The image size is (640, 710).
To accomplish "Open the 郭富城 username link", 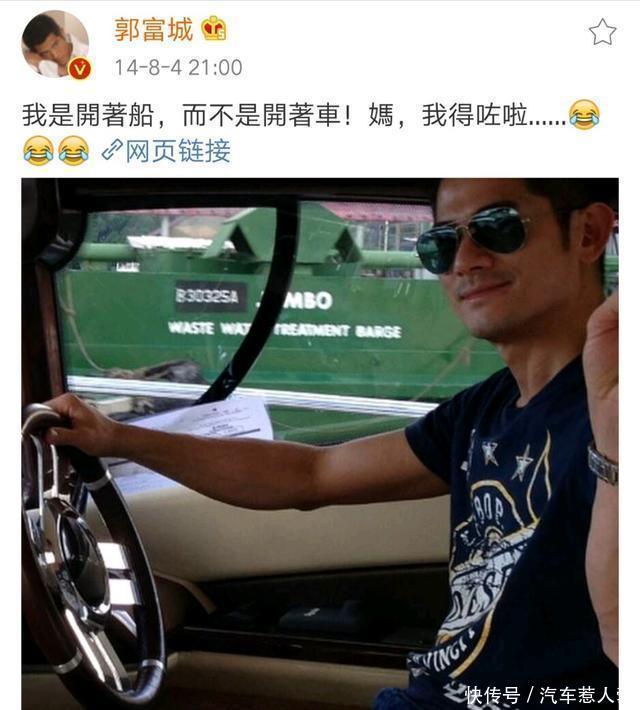I will (x=153, y=30).
